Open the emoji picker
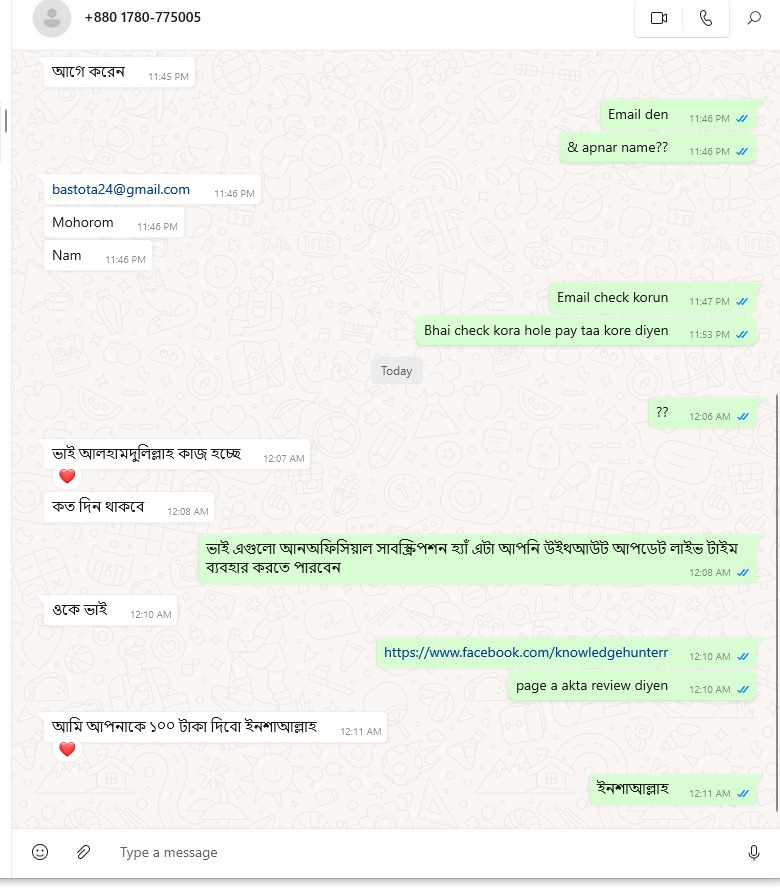Viewport: 780px width, 888px height. [40, 852]
